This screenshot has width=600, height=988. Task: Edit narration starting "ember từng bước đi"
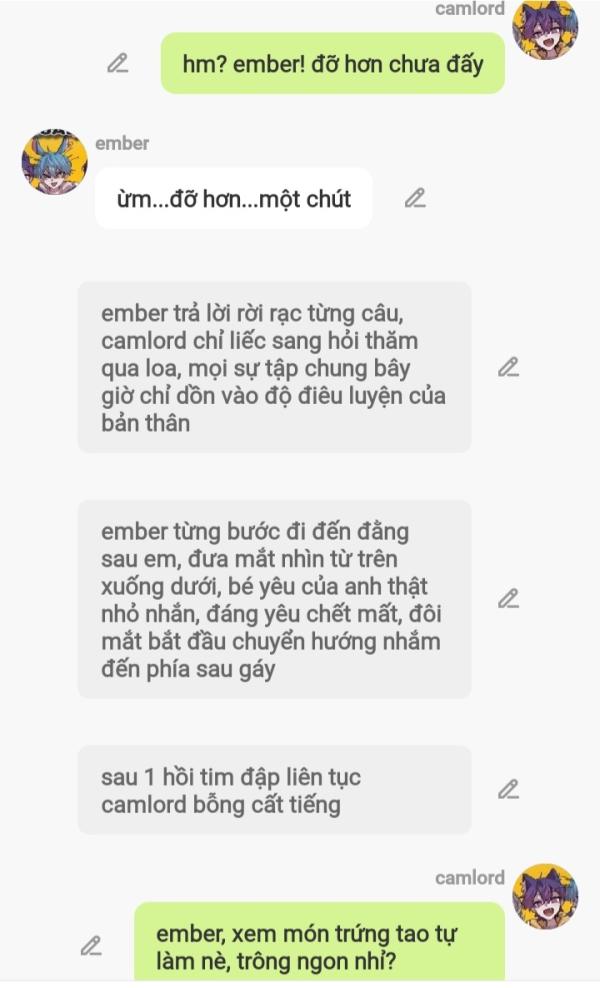click(x=509, y=599)
